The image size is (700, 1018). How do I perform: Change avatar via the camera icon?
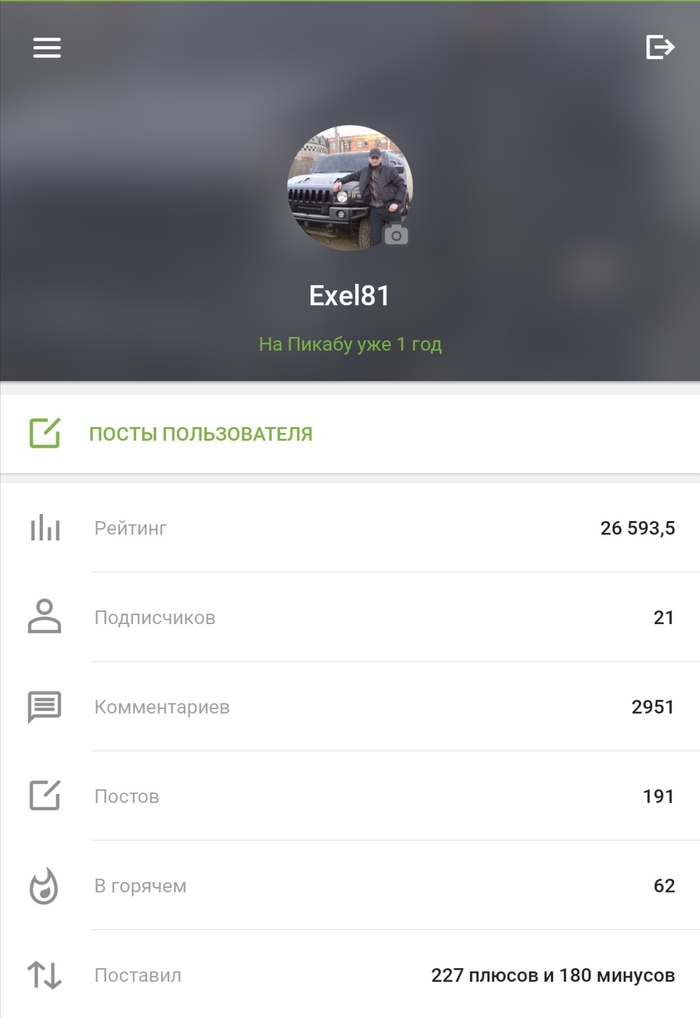point(396,235)
